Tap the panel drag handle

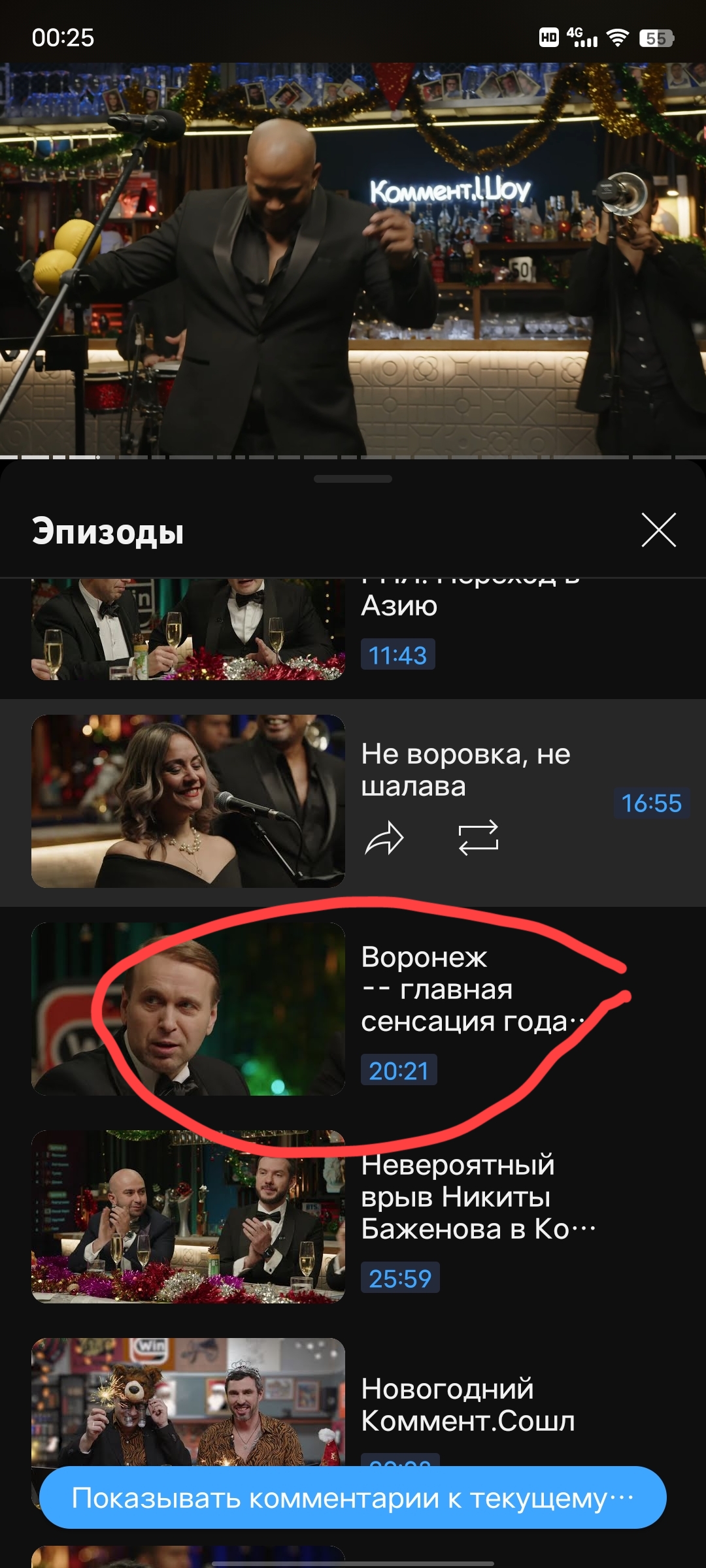[353, 479]
